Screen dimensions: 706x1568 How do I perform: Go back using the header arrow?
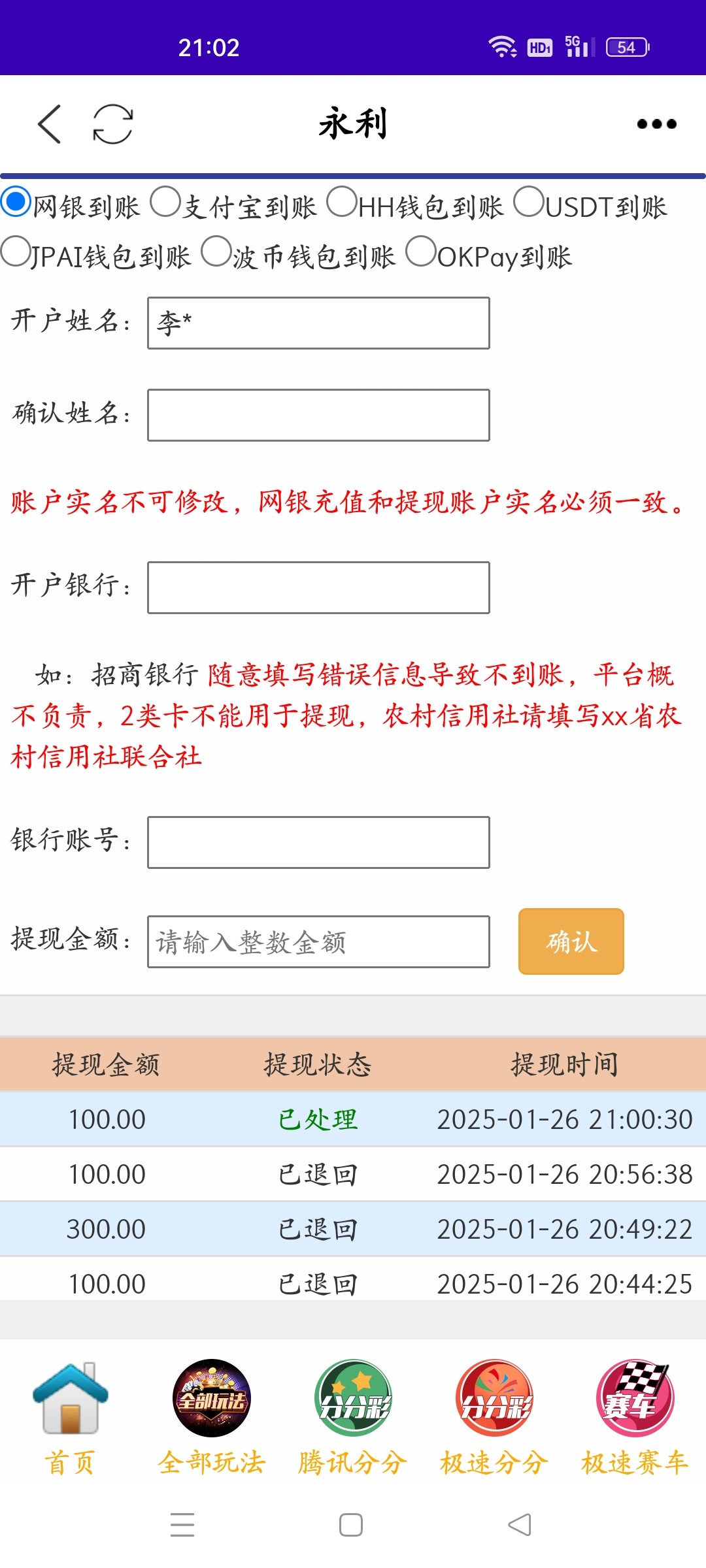(49, 123)
